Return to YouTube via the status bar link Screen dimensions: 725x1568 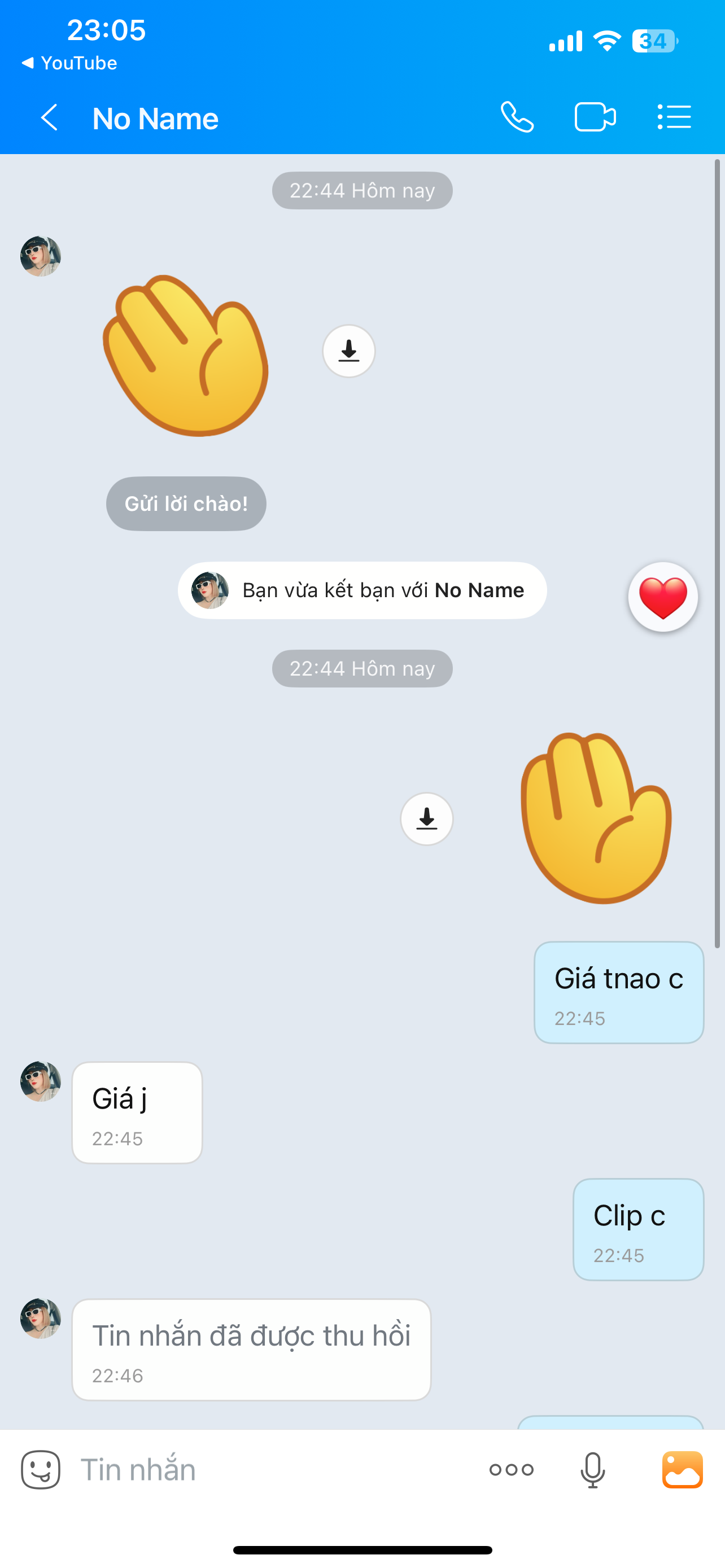(69, 63)
